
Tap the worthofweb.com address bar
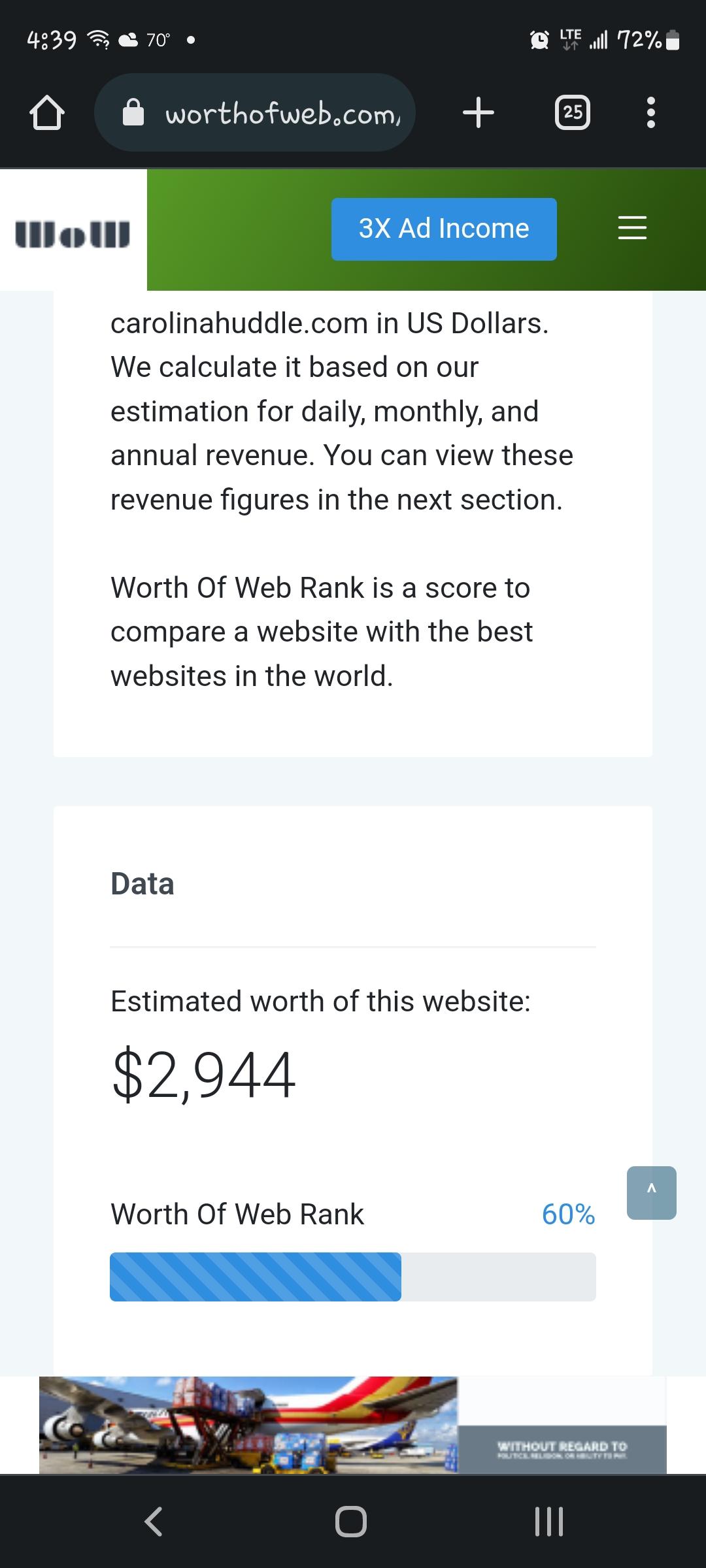coord(255,112)
